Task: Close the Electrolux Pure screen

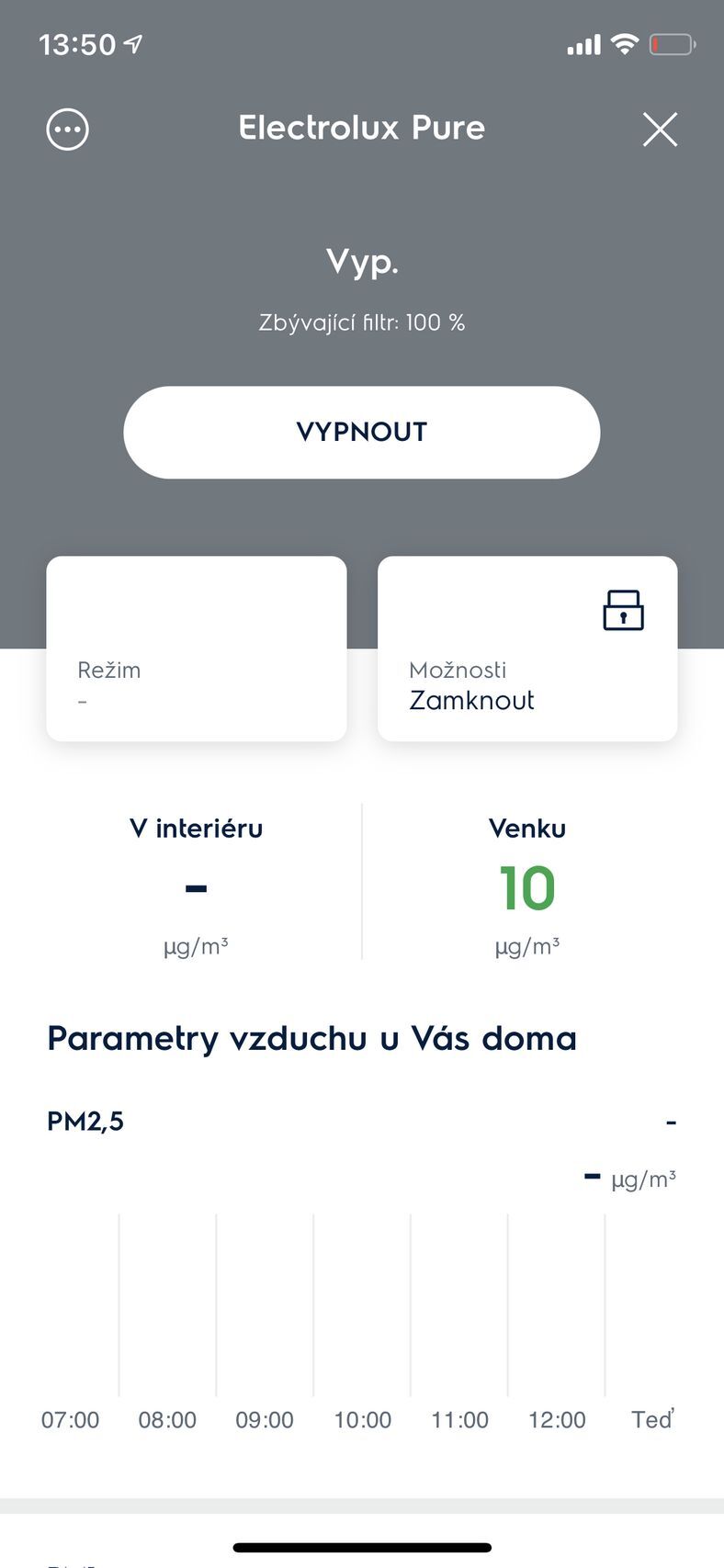Action: point(660,130)
